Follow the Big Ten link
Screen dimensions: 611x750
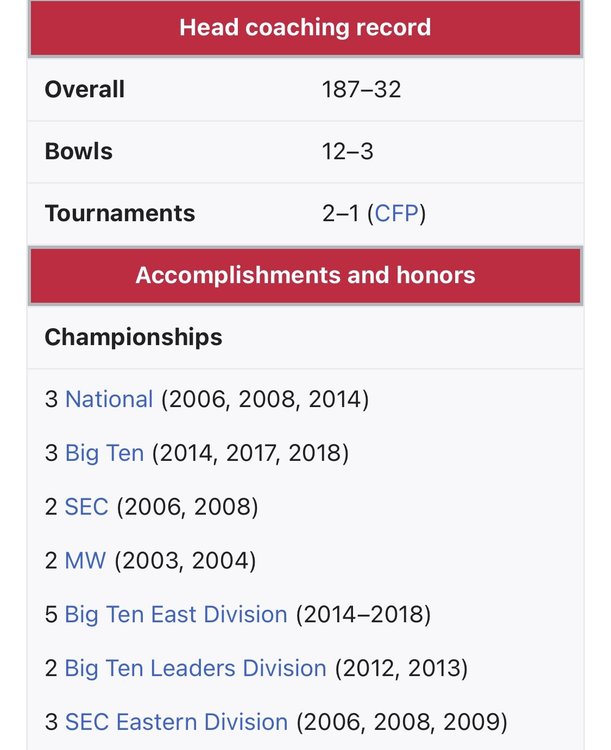104,453
